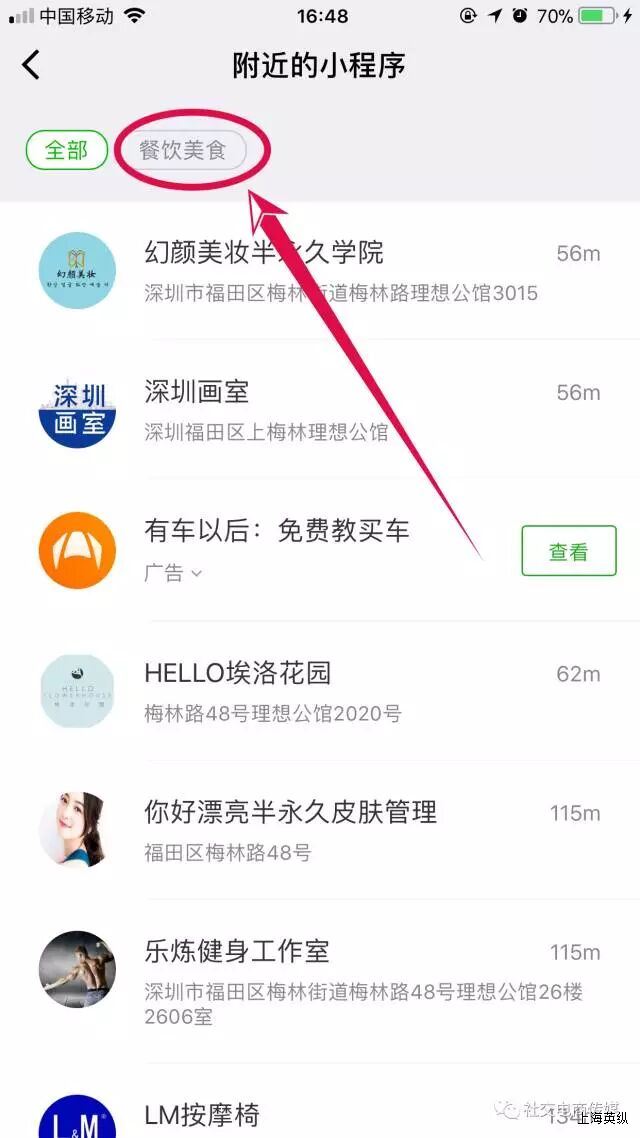The width and height of the screenshot is (640, 1138).
Task: Select the 全部 filter chip
Action: [66, 150]
